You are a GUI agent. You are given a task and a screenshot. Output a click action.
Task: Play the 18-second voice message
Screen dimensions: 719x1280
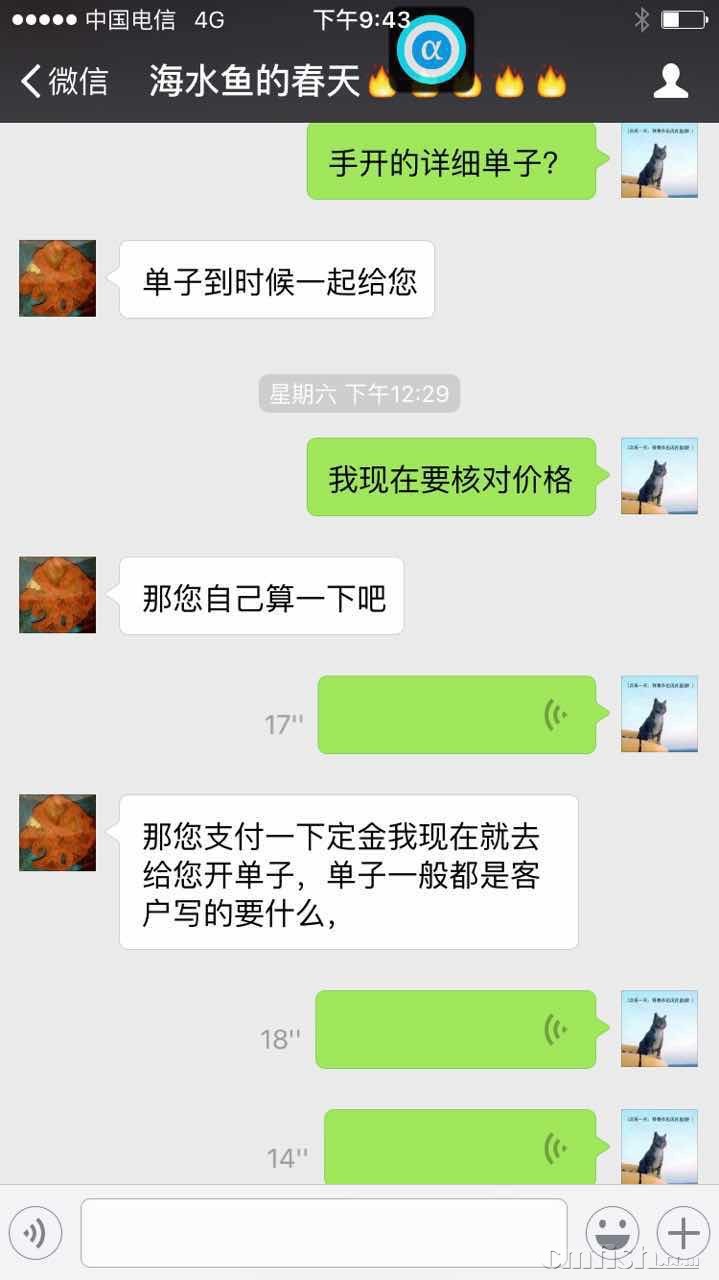pyautogui.click(x=456, y=1029)
